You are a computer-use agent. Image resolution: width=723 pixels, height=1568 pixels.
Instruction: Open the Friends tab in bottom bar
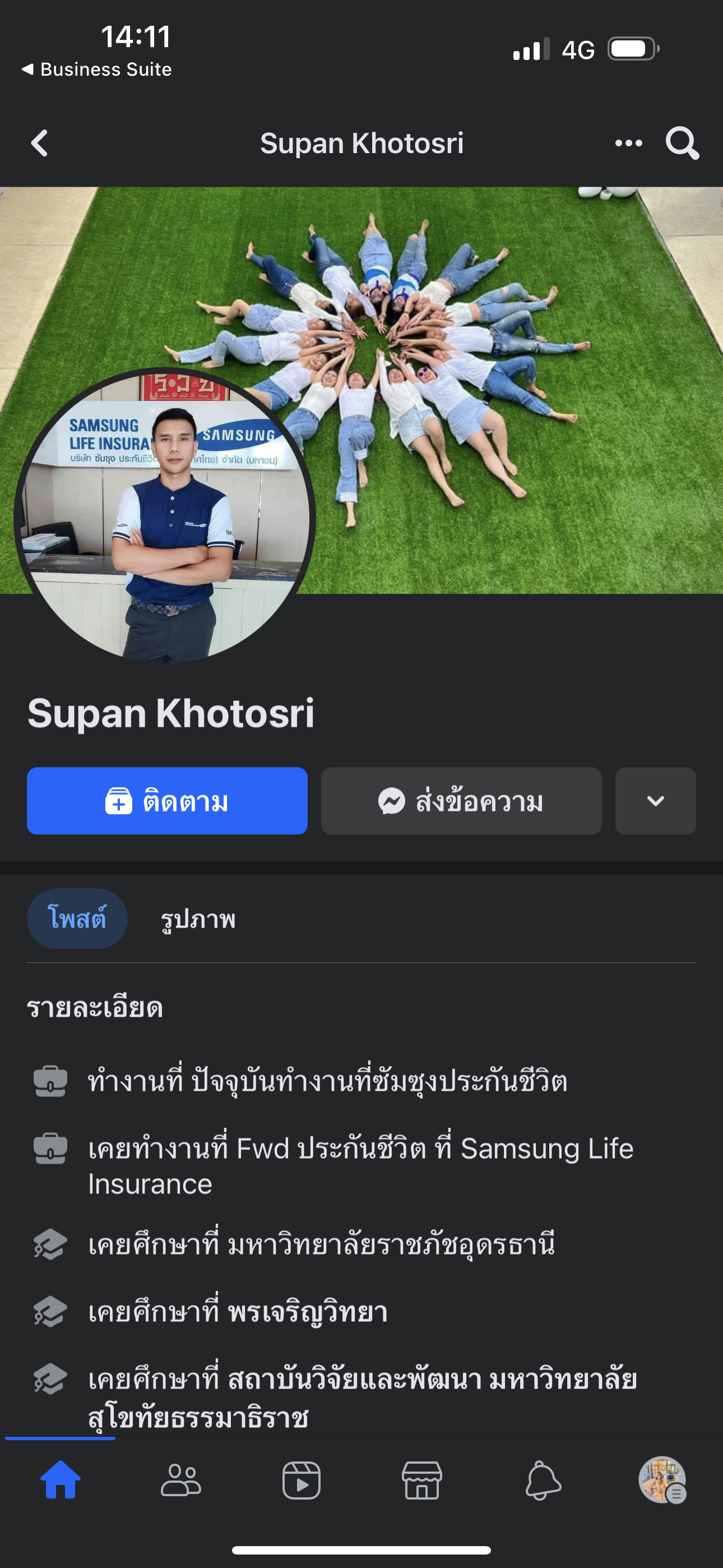(x=180, y=1480)
